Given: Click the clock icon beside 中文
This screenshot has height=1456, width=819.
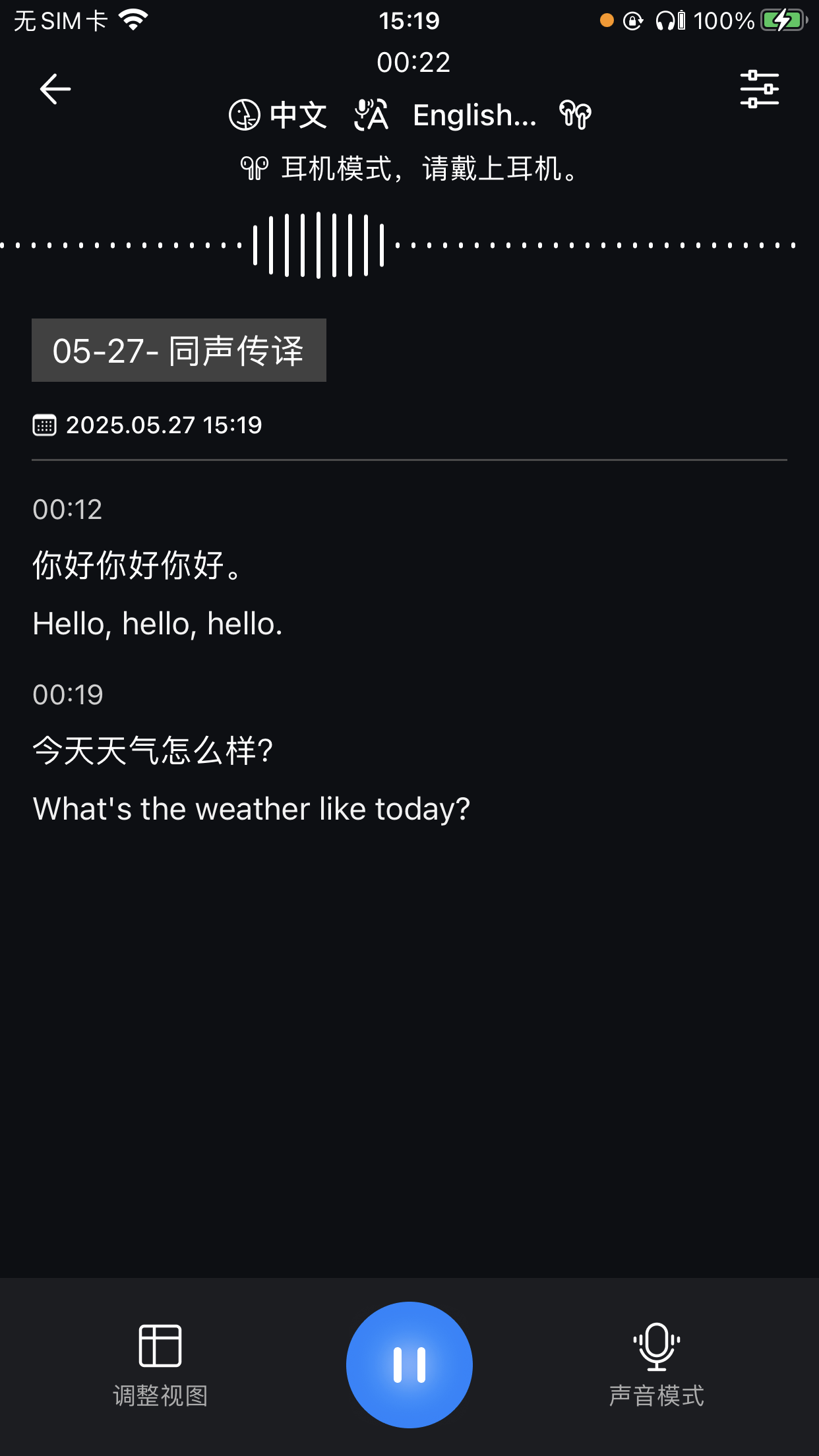Looking at the screenshot, I should pyautogui.click(x=243, y=113).
